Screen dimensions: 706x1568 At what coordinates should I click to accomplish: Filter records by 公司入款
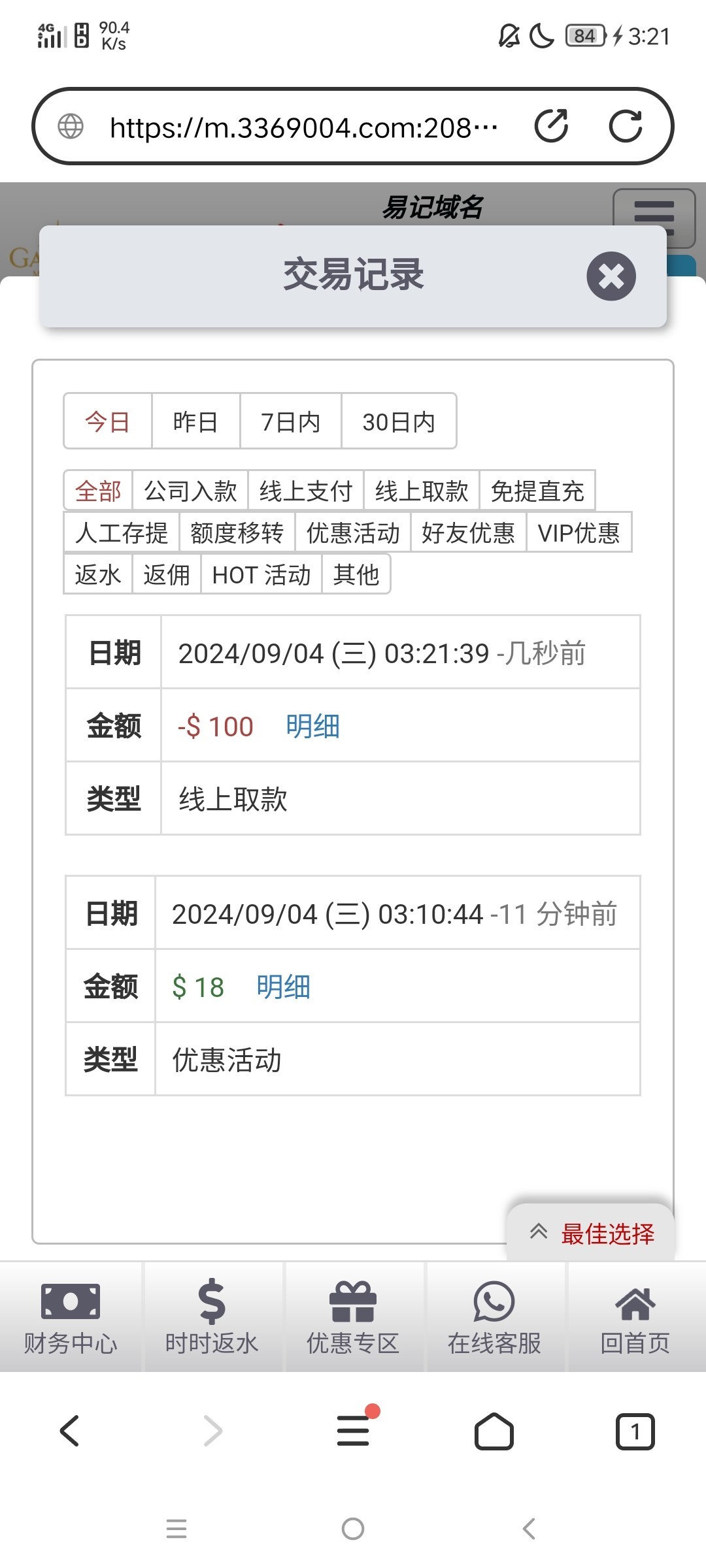pyautogui.click(x=190, y=491)
